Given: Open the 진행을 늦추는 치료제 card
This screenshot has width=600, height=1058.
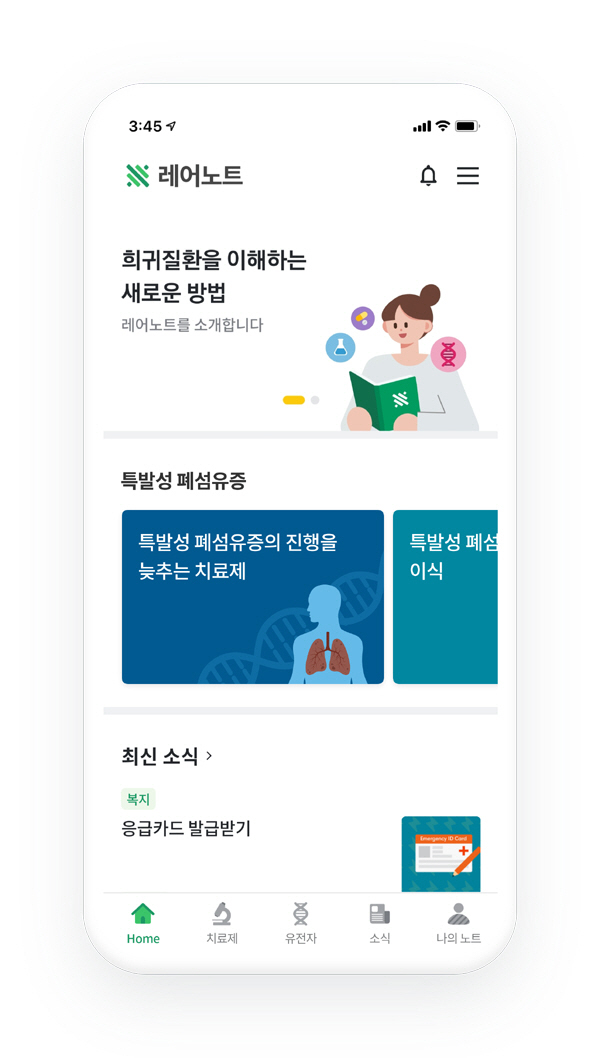Looking at the screenshot, I should pos(252,597).
